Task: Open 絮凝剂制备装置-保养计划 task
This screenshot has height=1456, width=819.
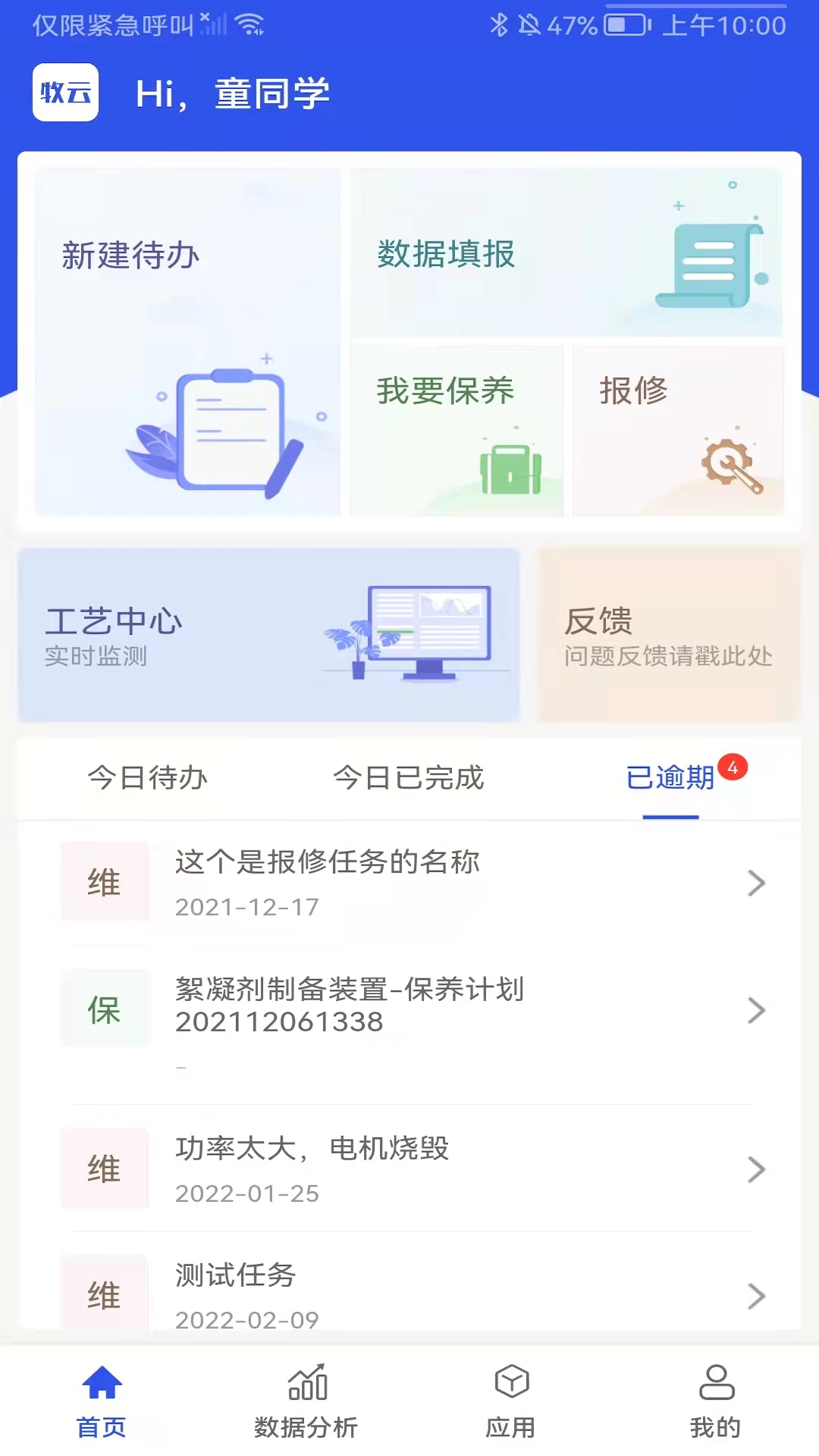Action: pos(409,1025)
